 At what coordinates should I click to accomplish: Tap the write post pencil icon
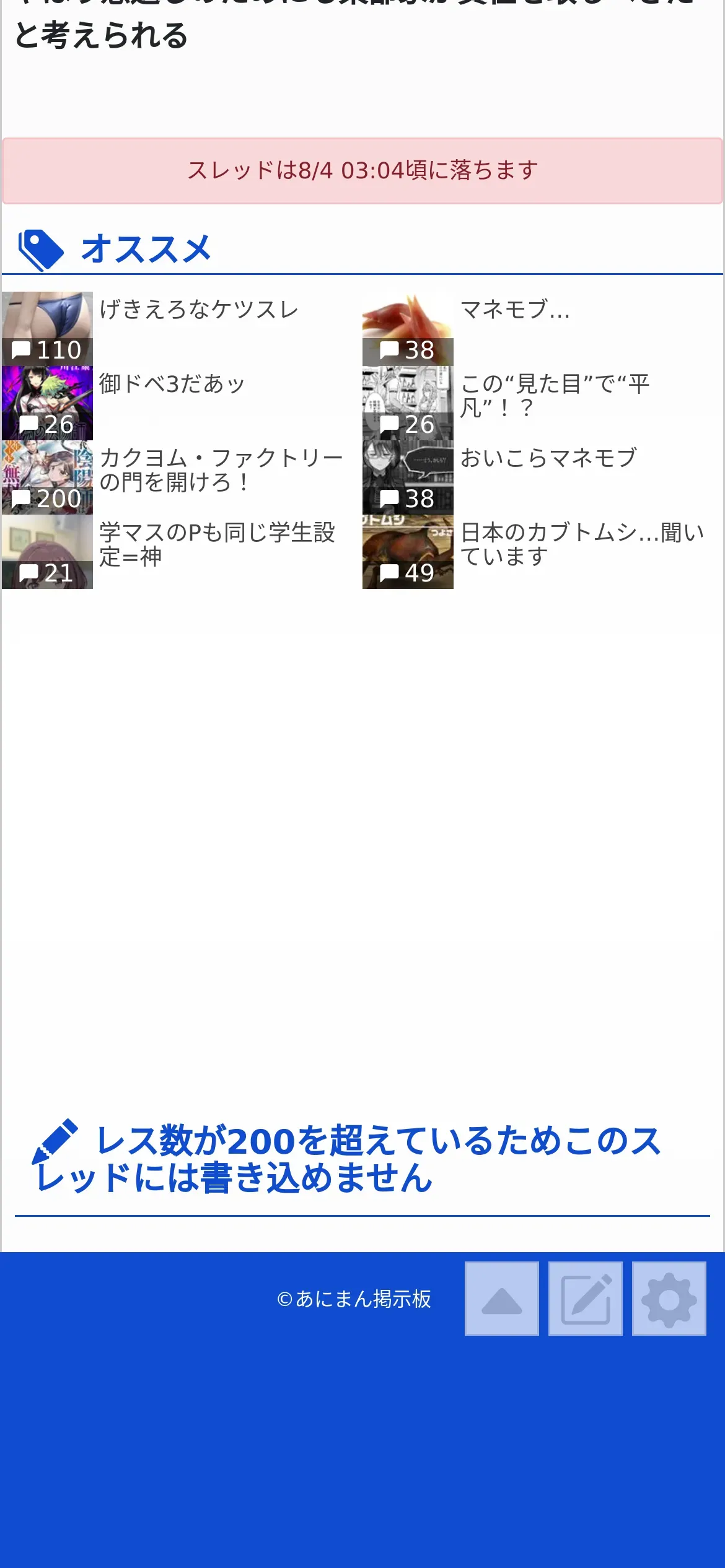coord(586,1299)
